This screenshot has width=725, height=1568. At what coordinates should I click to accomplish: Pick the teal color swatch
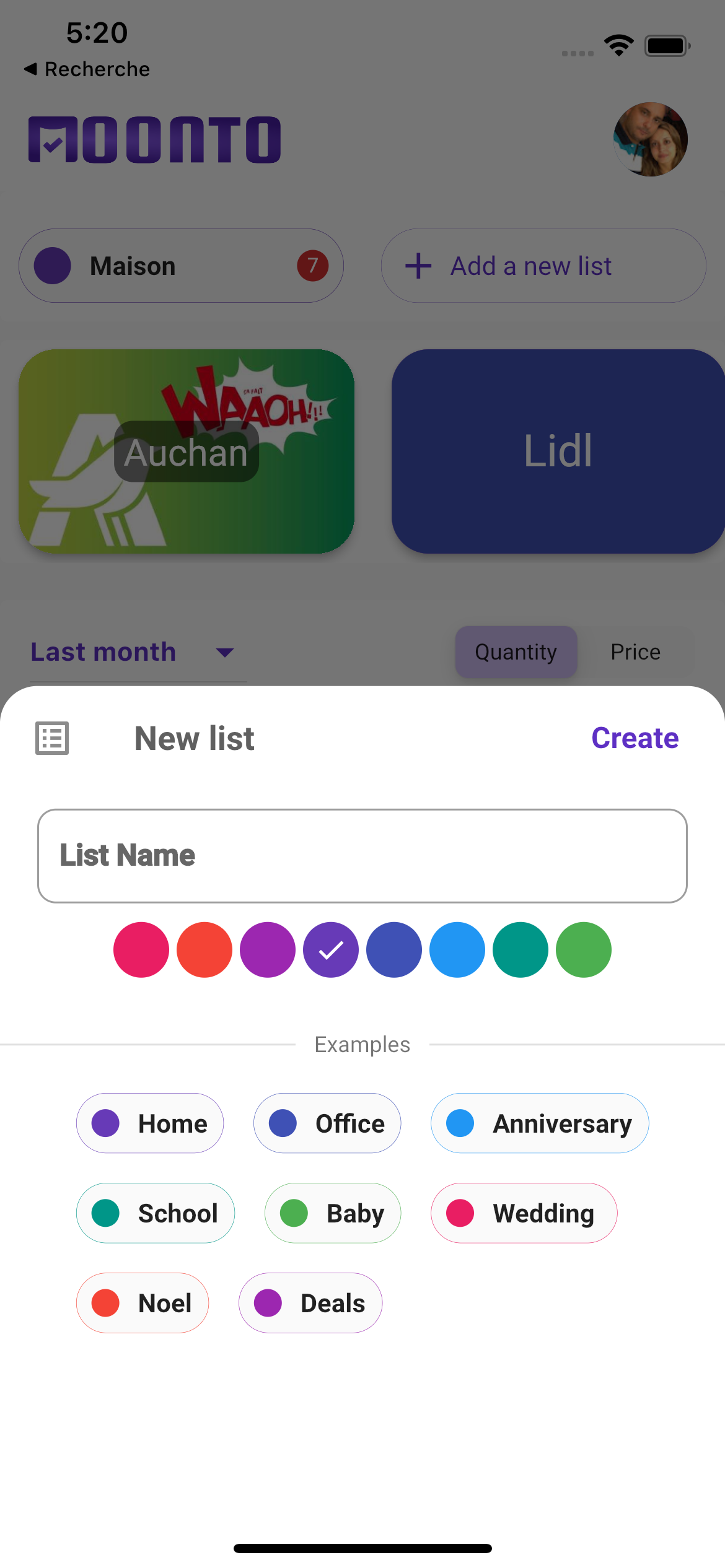click(521, 949)
